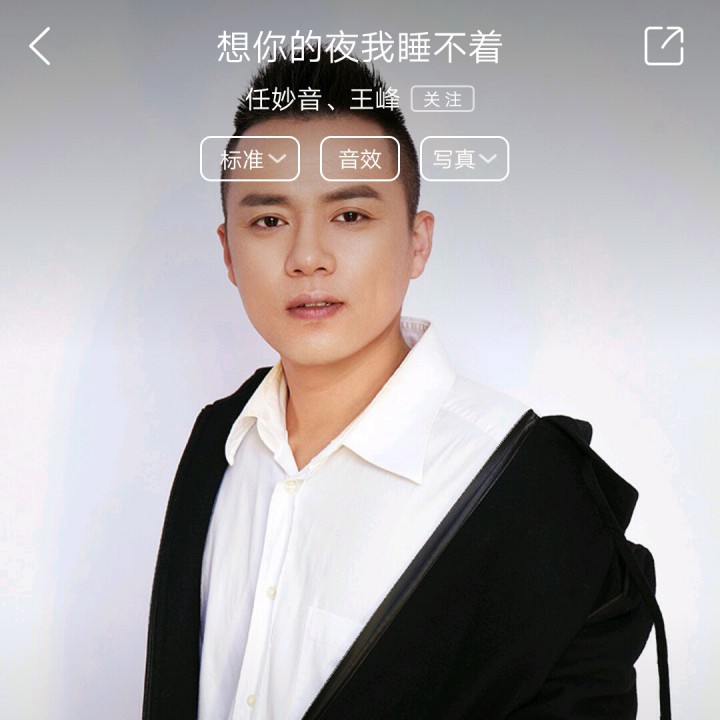This screenshot has height=720, width=720.
Task: Go back using the top-left arrow
Action: coord(40,46)
